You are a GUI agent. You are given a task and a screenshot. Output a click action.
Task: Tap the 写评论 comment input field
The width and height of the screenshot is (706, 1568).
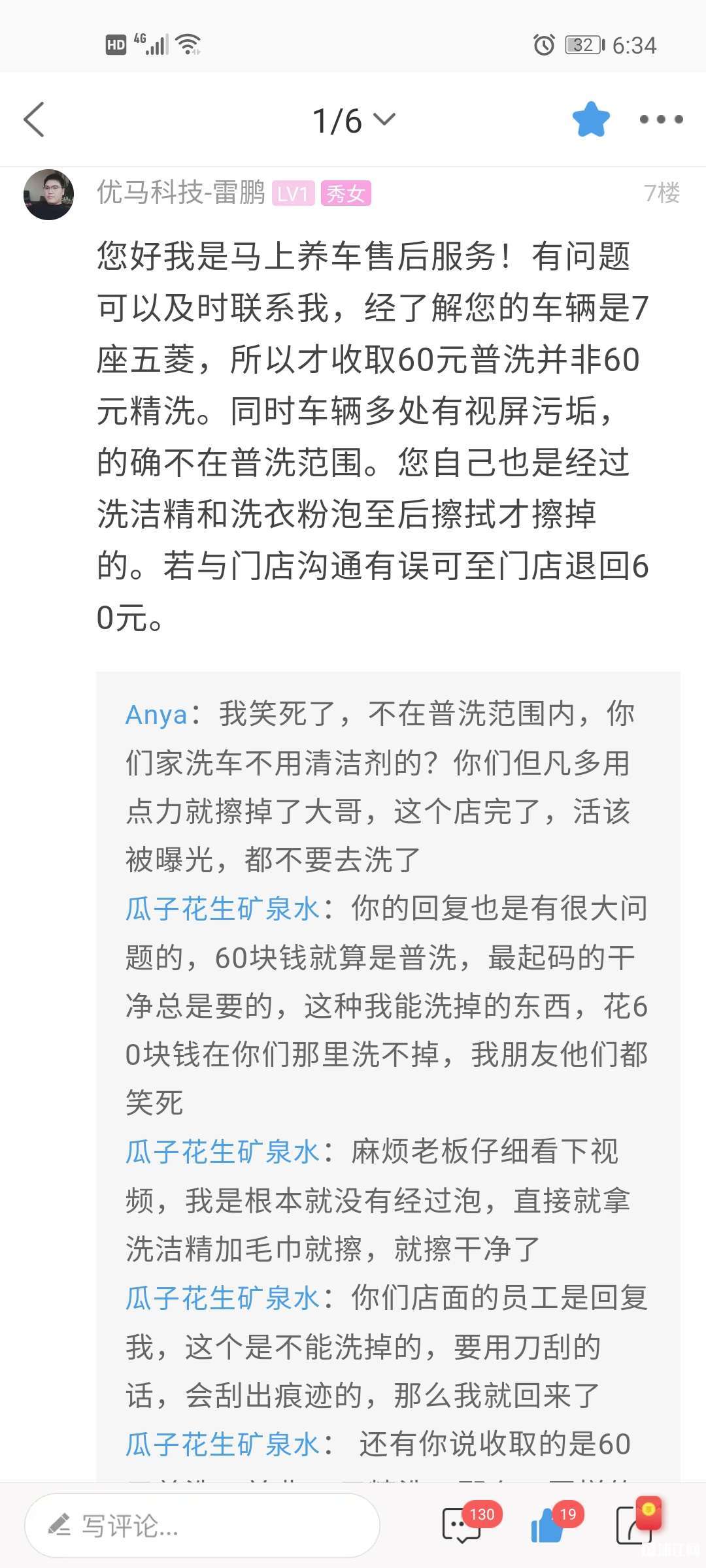pos(203,1526)
